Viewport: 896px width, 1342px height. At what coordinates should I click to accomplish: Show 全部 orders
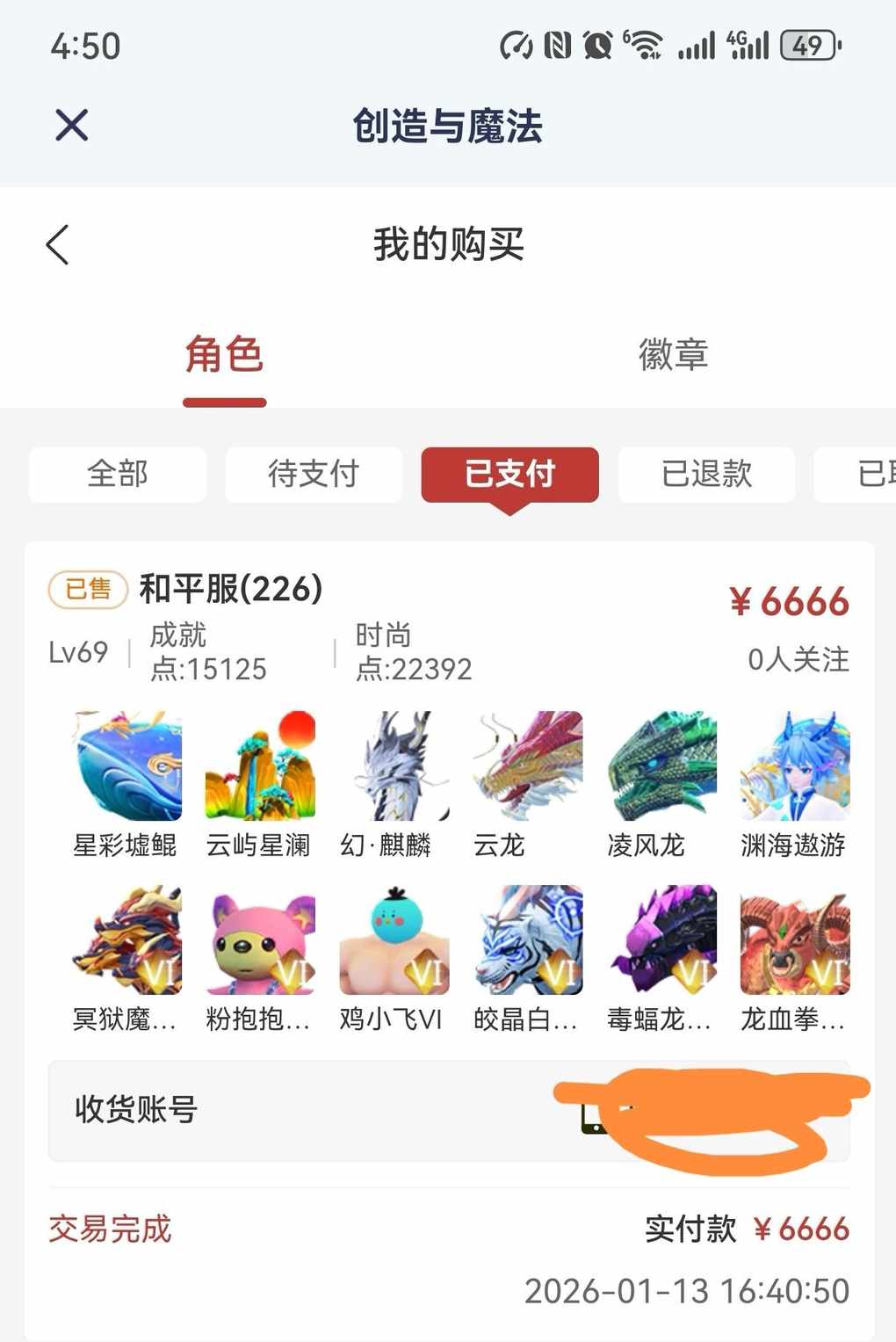(x=118, y=475)
